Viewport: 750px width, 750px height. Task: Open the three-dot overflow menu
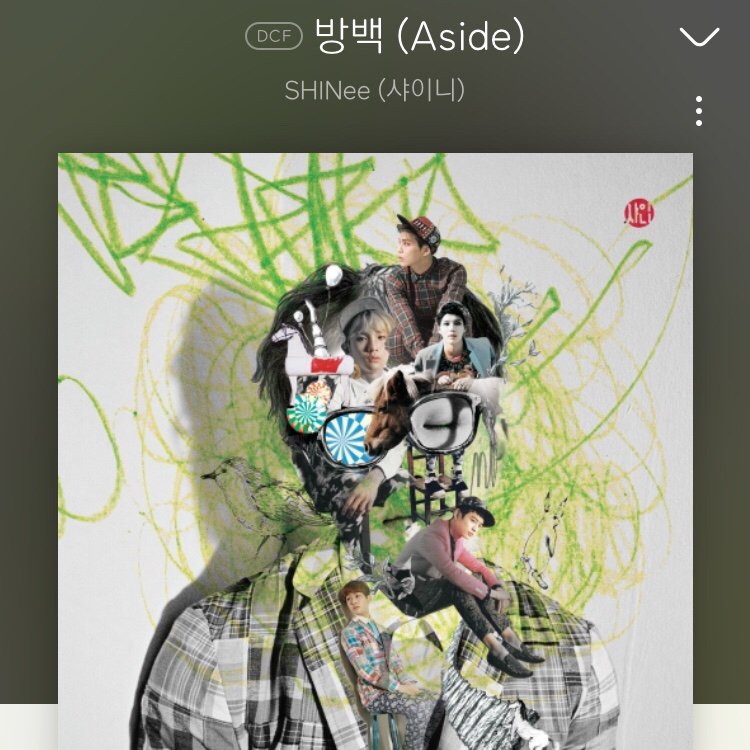(698, 111)
